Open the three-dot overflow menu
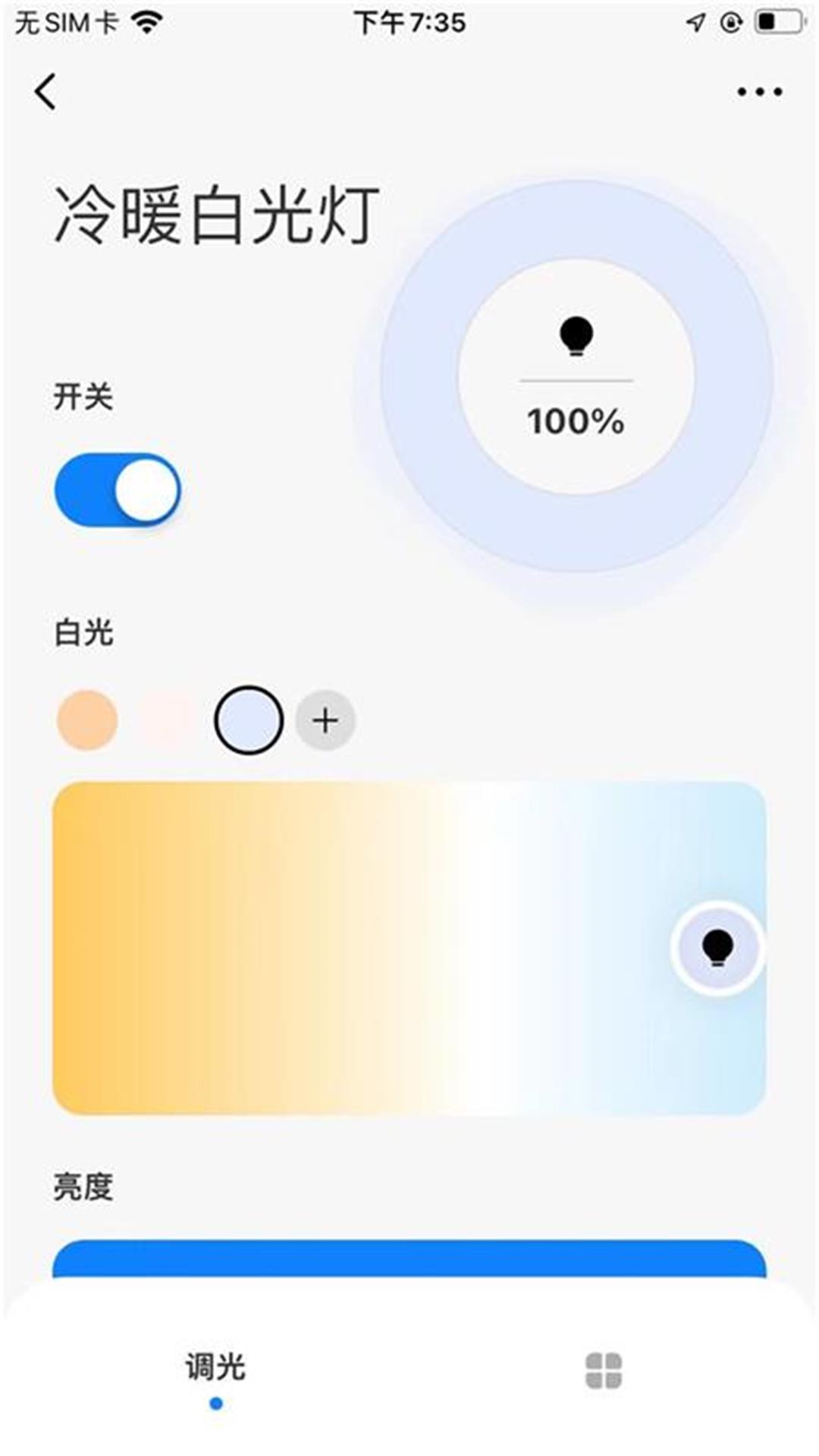819x1456 pixels. tap(759, 92)
